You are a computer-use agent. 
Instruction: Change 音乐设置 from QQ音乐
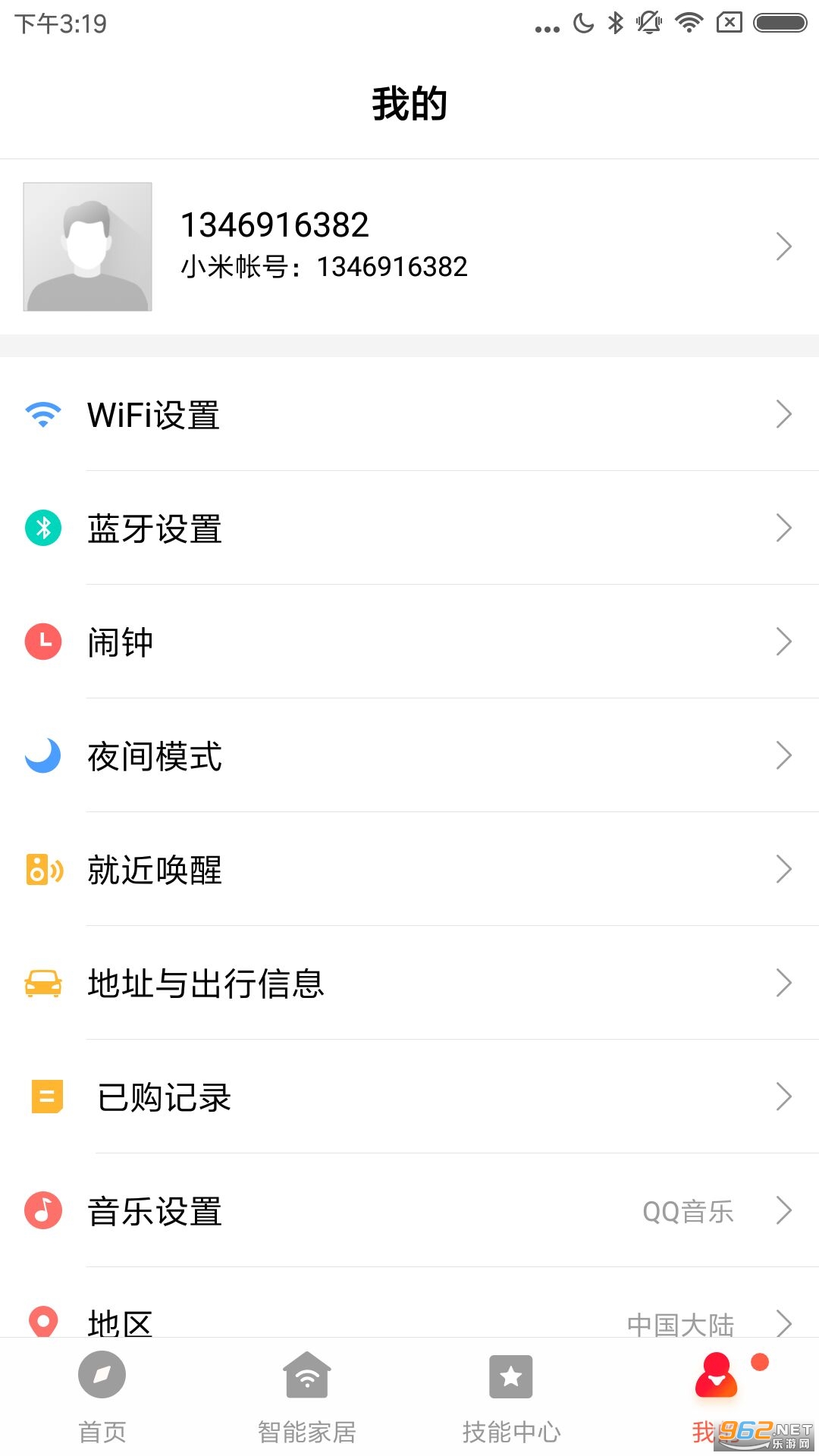[409, 1211]
